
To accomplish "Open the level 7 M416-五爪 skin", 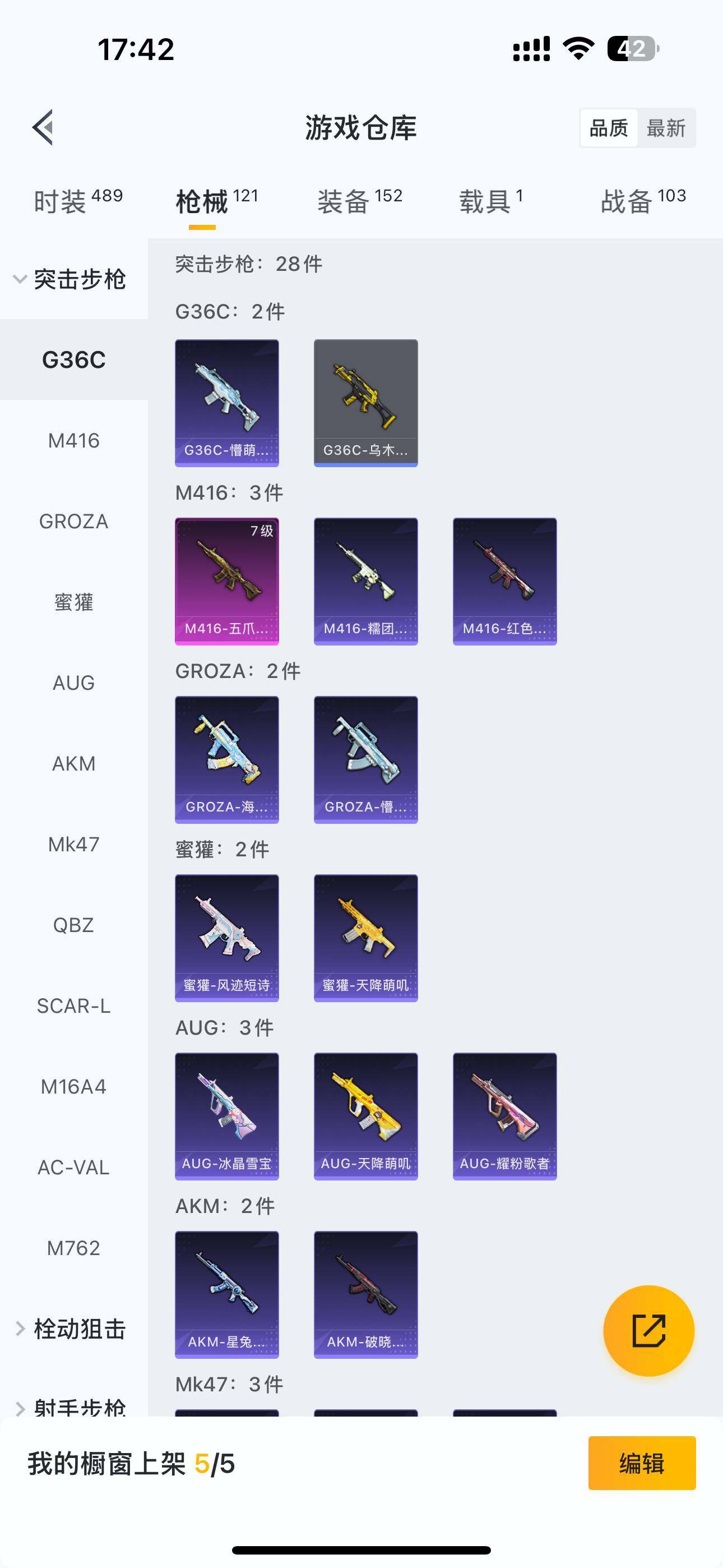I will [227, 582].
